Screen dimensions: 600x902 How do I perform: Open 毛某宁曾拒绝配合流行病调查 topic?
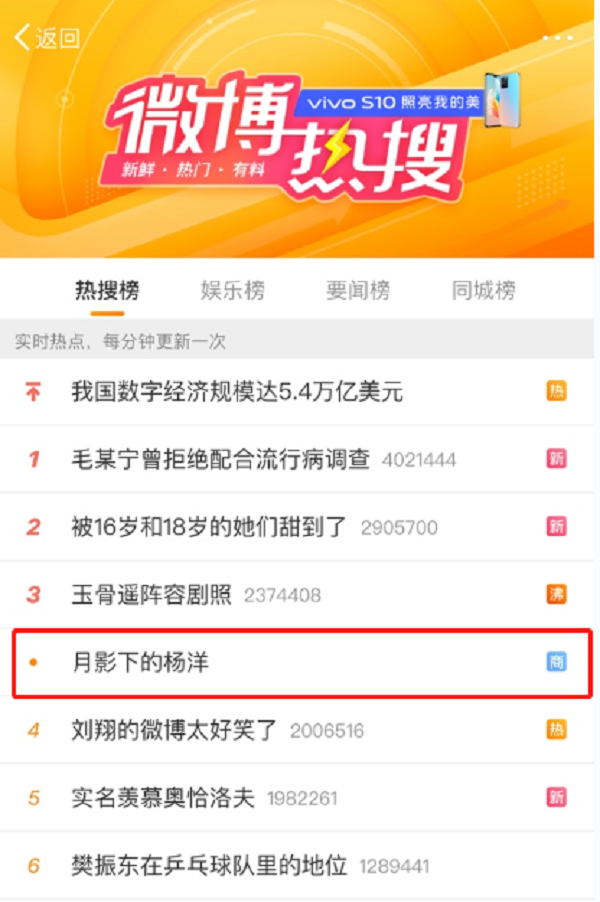pyautogui.click(x=221, y=459)
